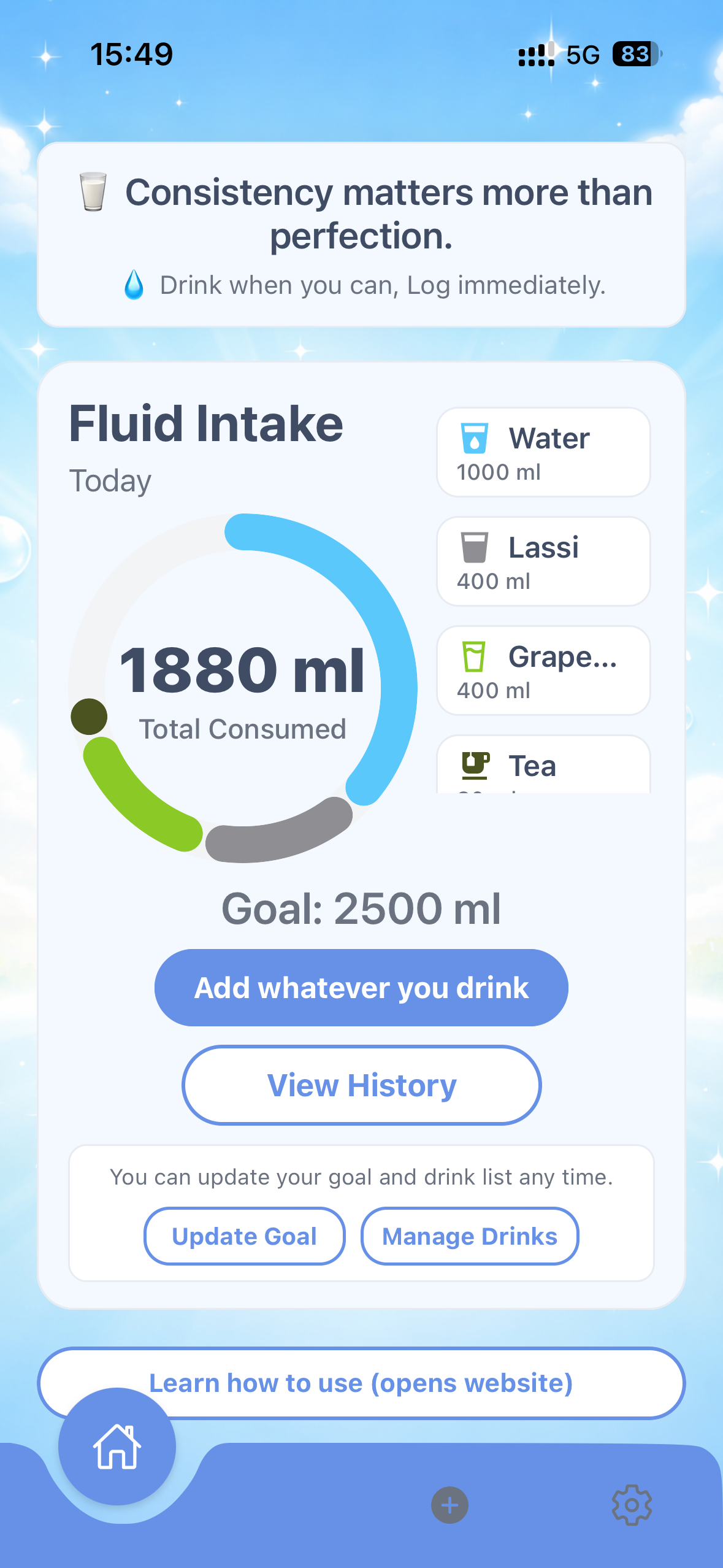Select Update Goal
Screen dimensions: 723x1568
tap(244, 1236)
